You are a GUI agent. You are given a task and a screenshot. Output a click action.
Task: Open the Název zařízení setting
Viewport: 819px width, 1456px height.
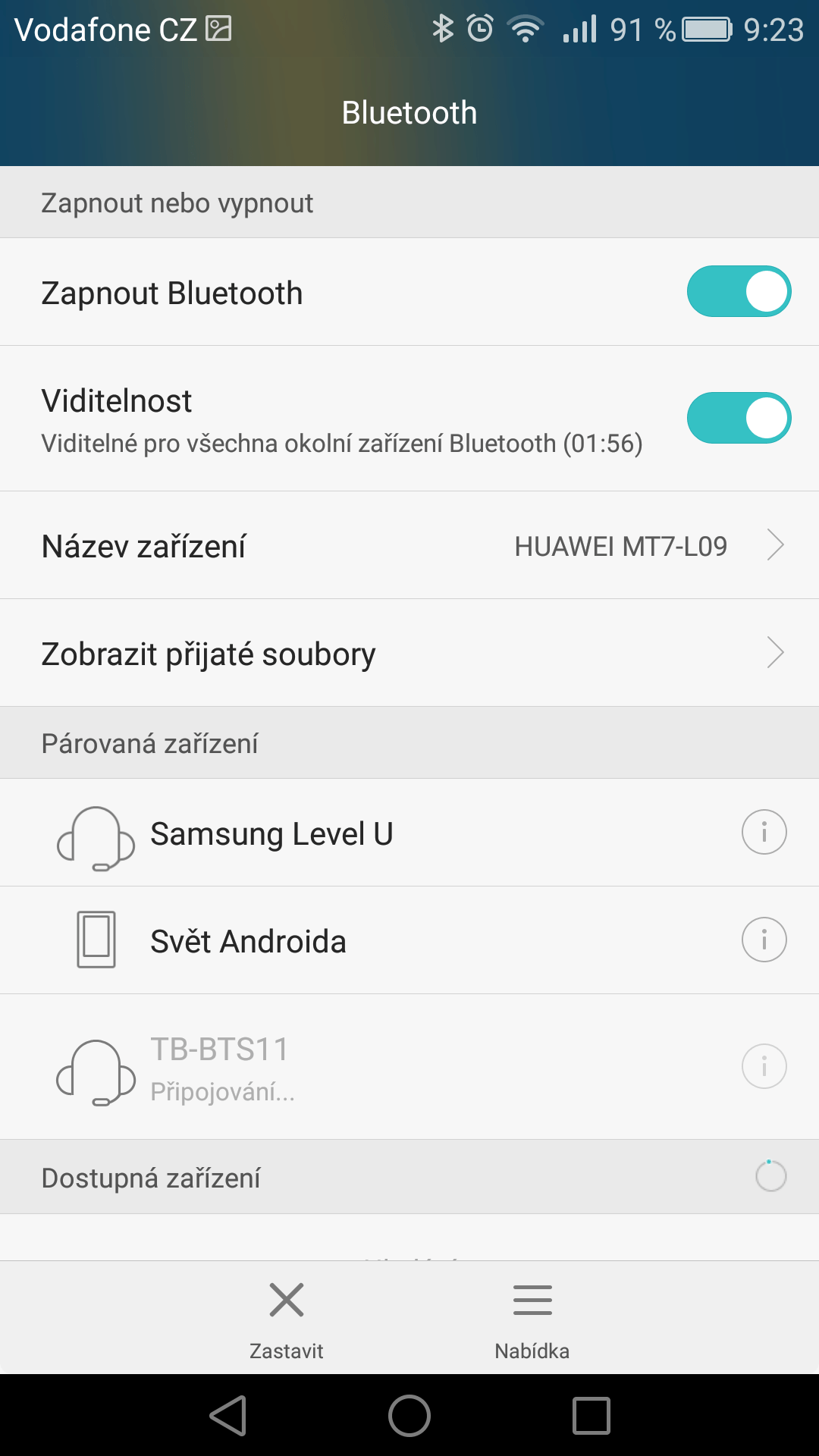[x=409, y=545]
